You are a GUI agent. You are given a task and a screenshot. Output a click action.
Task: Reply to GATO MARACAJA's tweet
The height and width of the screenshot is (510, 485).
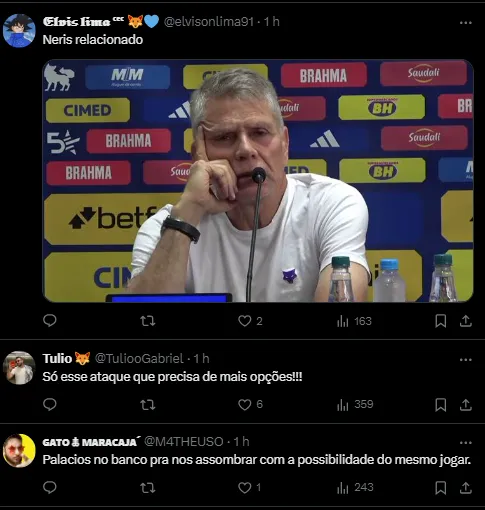pyautogui.click(x=50, y=487)
